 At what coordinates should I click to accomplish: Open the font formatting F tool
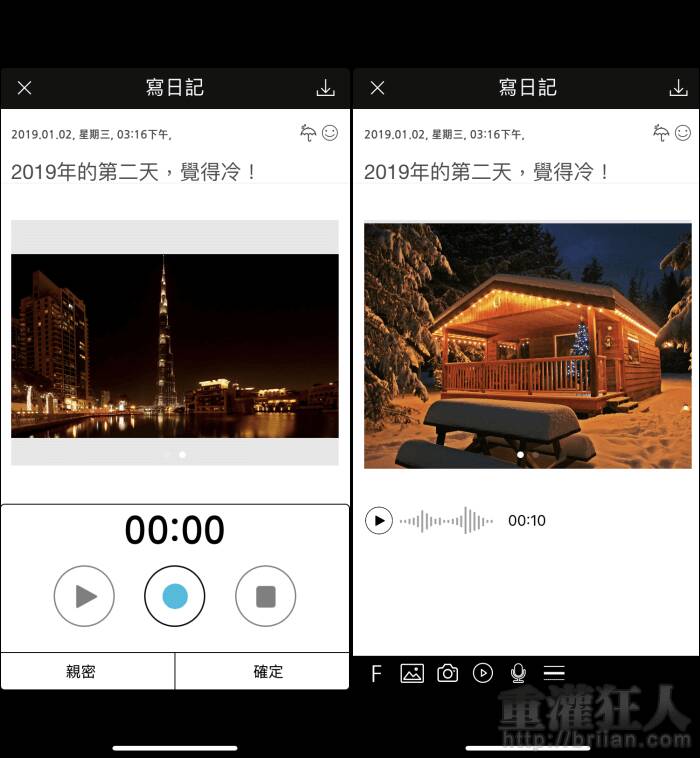click(376, 674)
